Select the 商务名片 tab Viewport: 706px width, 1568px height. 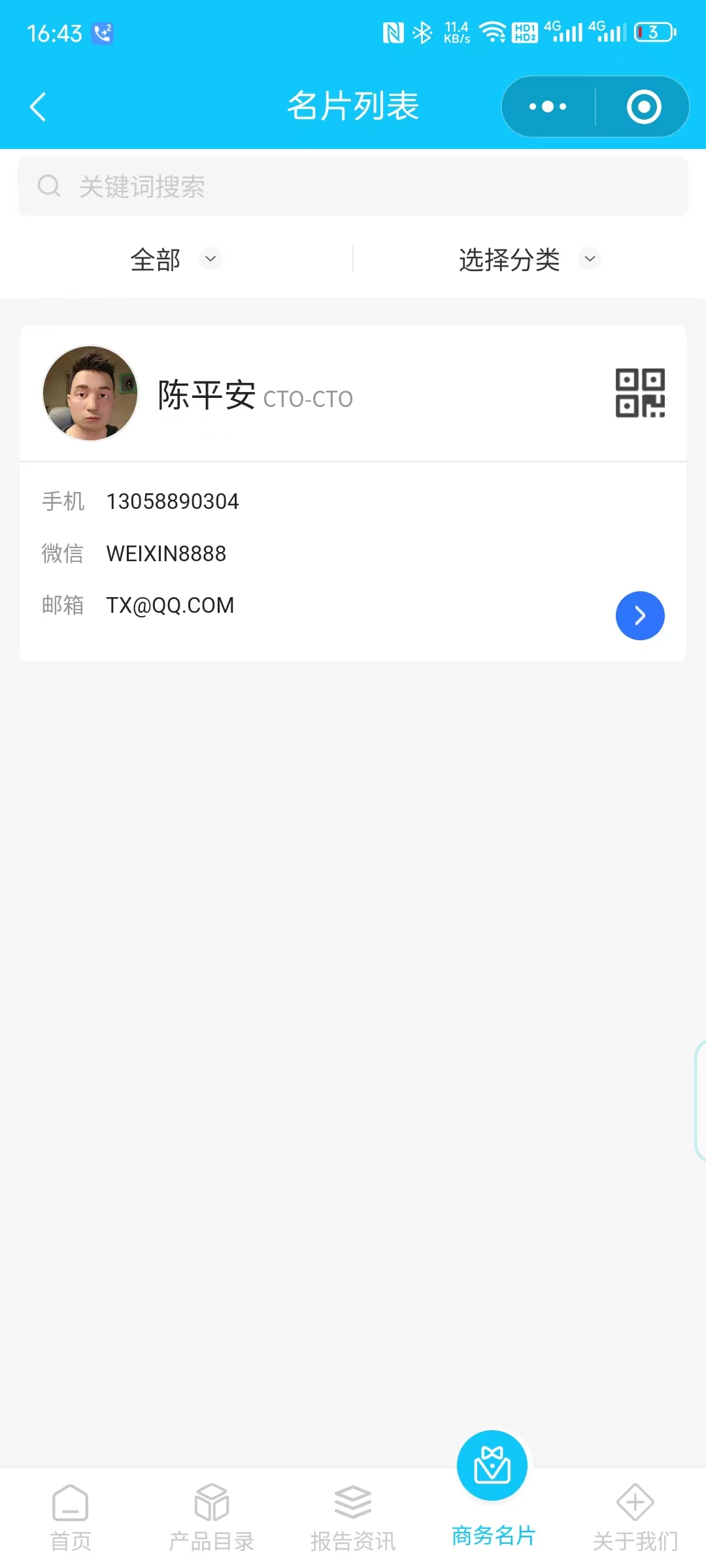coord(493,1496)
